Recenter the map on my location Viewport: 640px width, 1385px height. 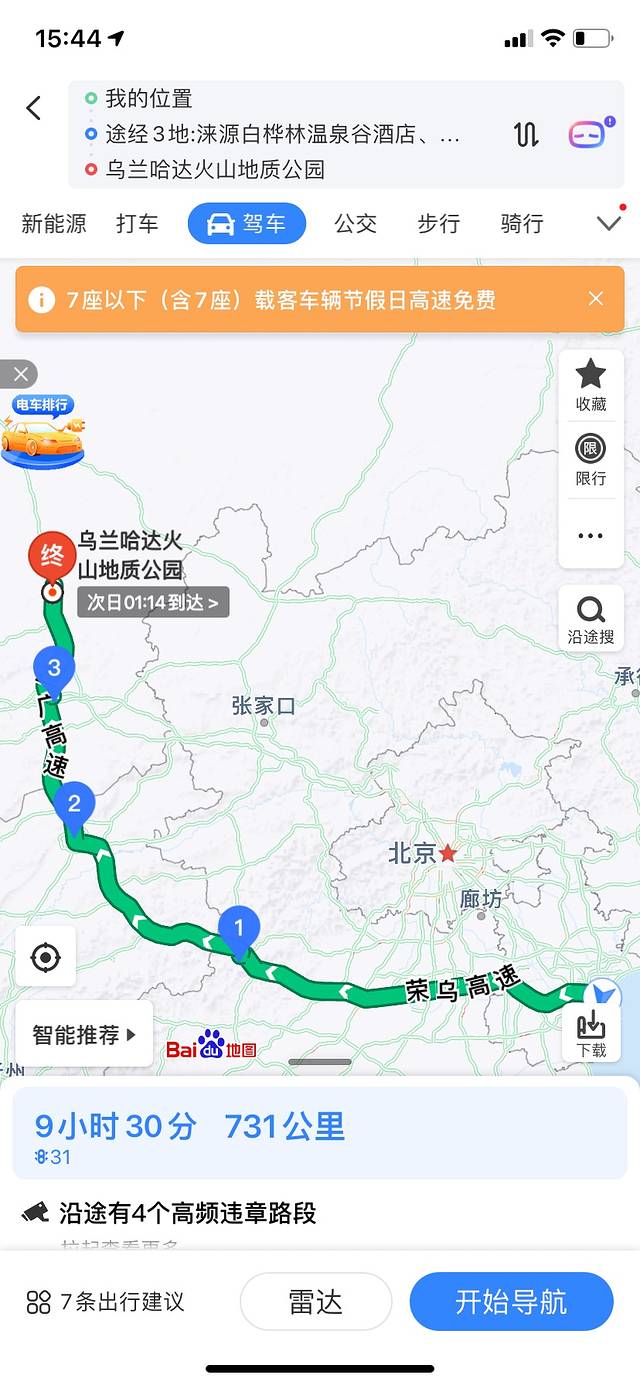click(45, 958)
